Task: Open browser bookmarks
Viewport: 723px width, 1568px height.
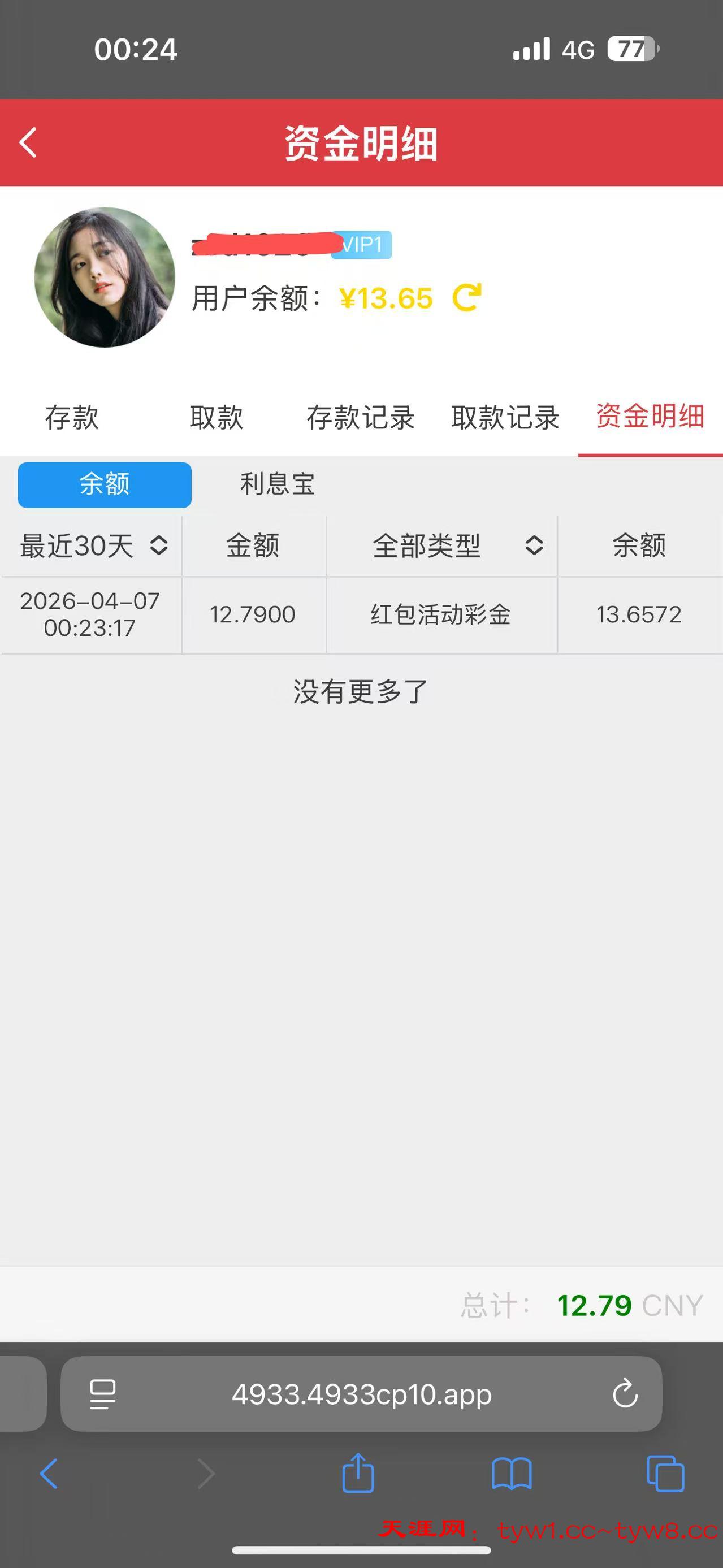Action: pos(511,1473)
